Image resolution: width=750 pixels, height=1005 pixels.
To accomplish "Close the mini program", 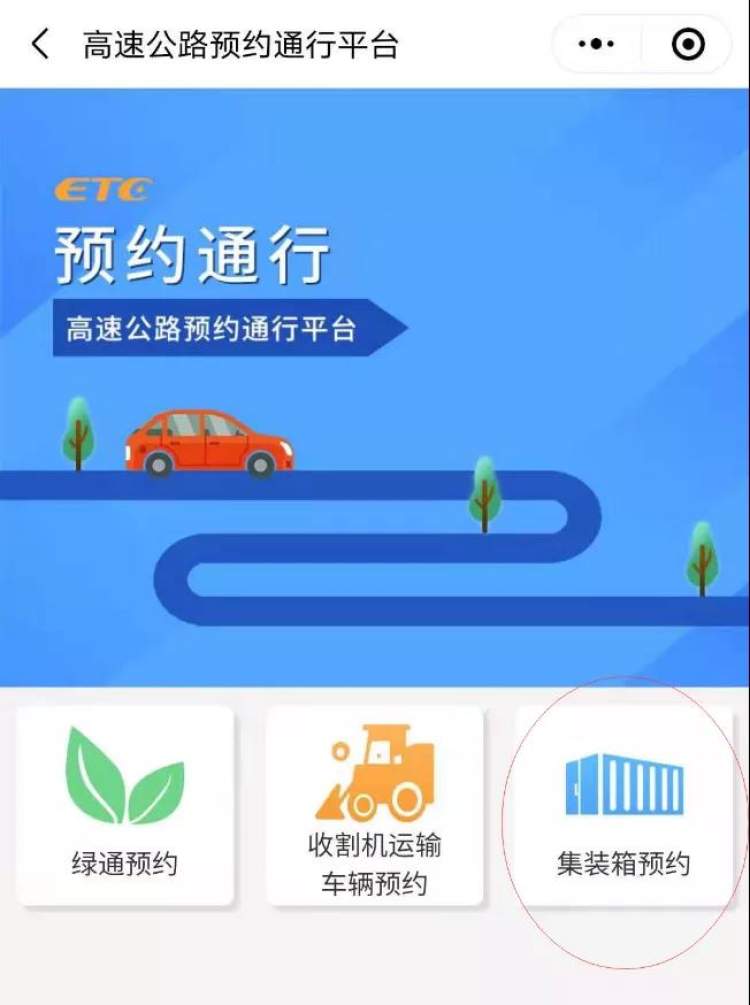I will coord(689,45).
